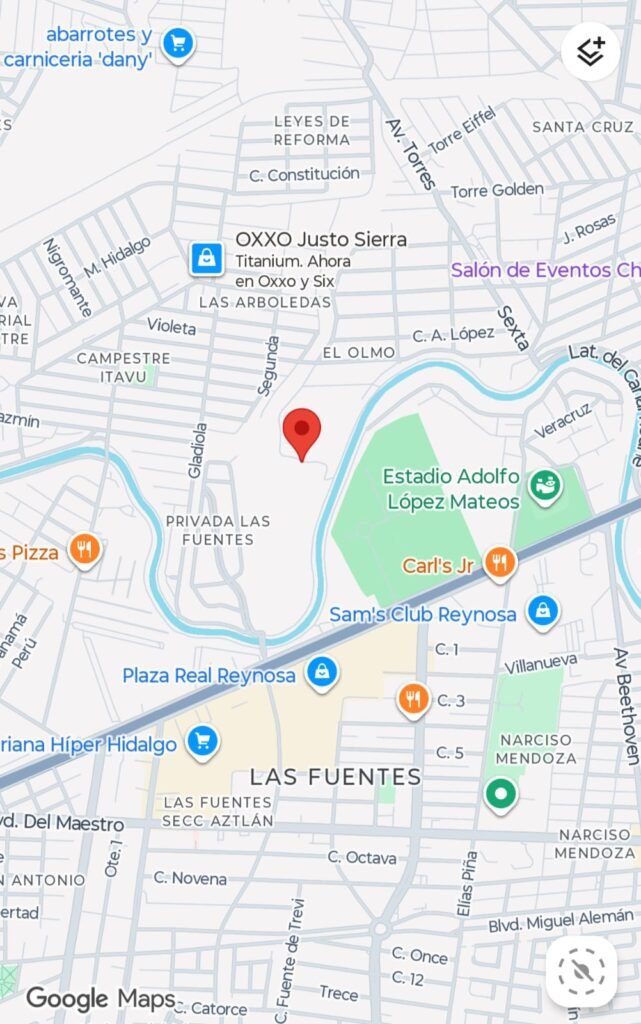The image size is (641, 1024).
Task: Tap the compass/location button
Action: 581,971
